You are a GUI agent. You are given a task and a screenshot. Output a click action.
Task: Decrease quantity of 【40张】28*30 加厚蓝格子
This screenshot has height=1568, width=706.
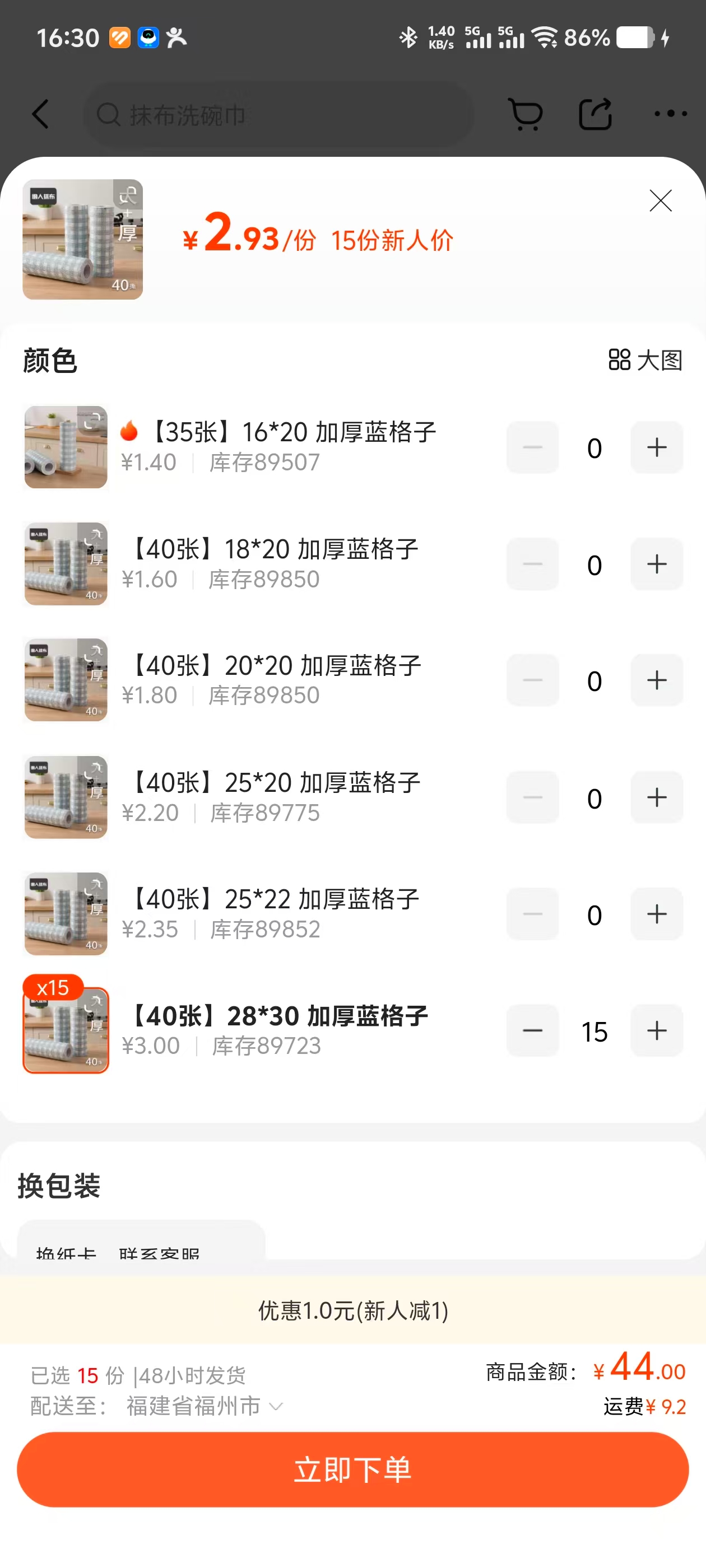pos(532,1030)
